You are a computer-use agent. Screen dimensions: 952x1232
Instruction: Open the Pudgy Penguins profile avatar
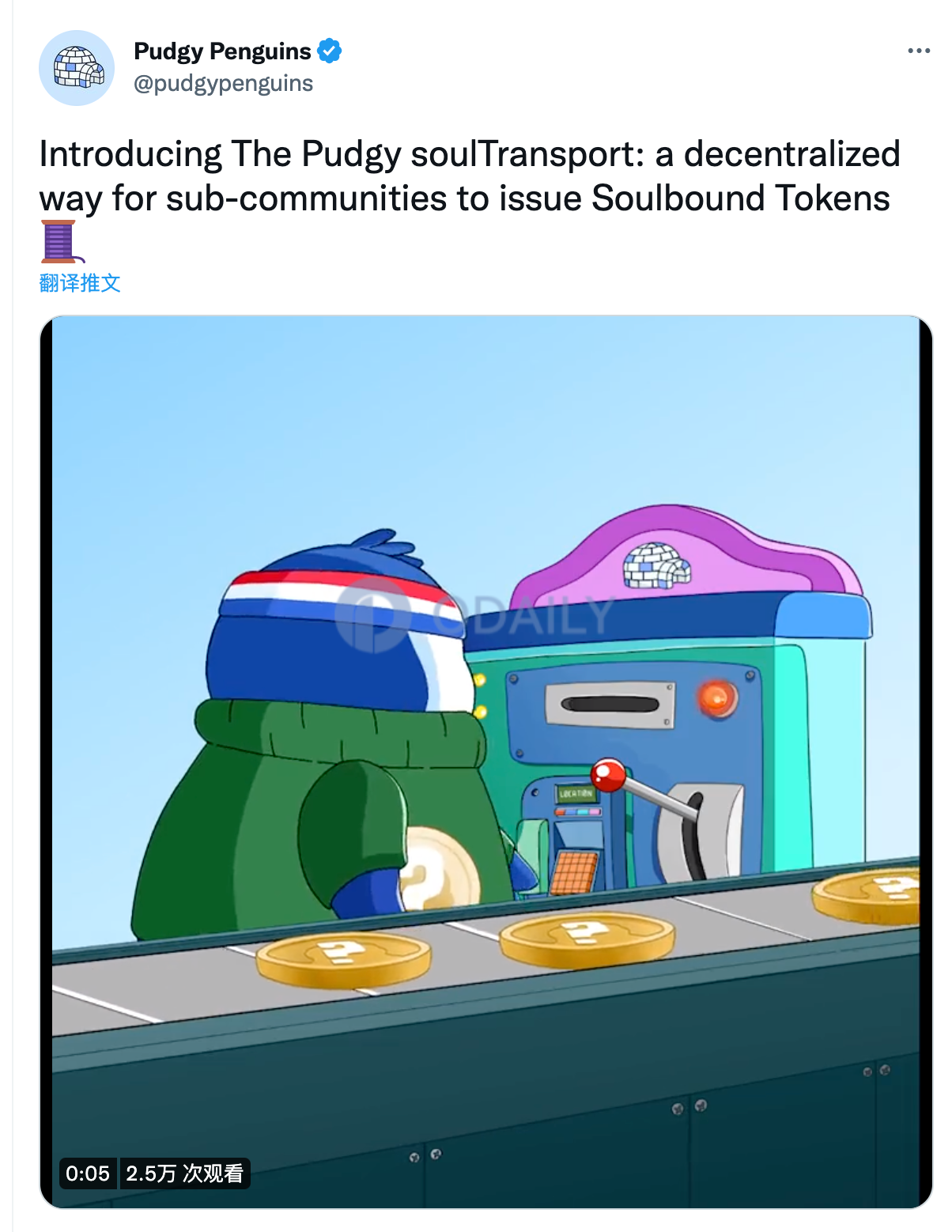pyautogui.click(x=77, y=68)
